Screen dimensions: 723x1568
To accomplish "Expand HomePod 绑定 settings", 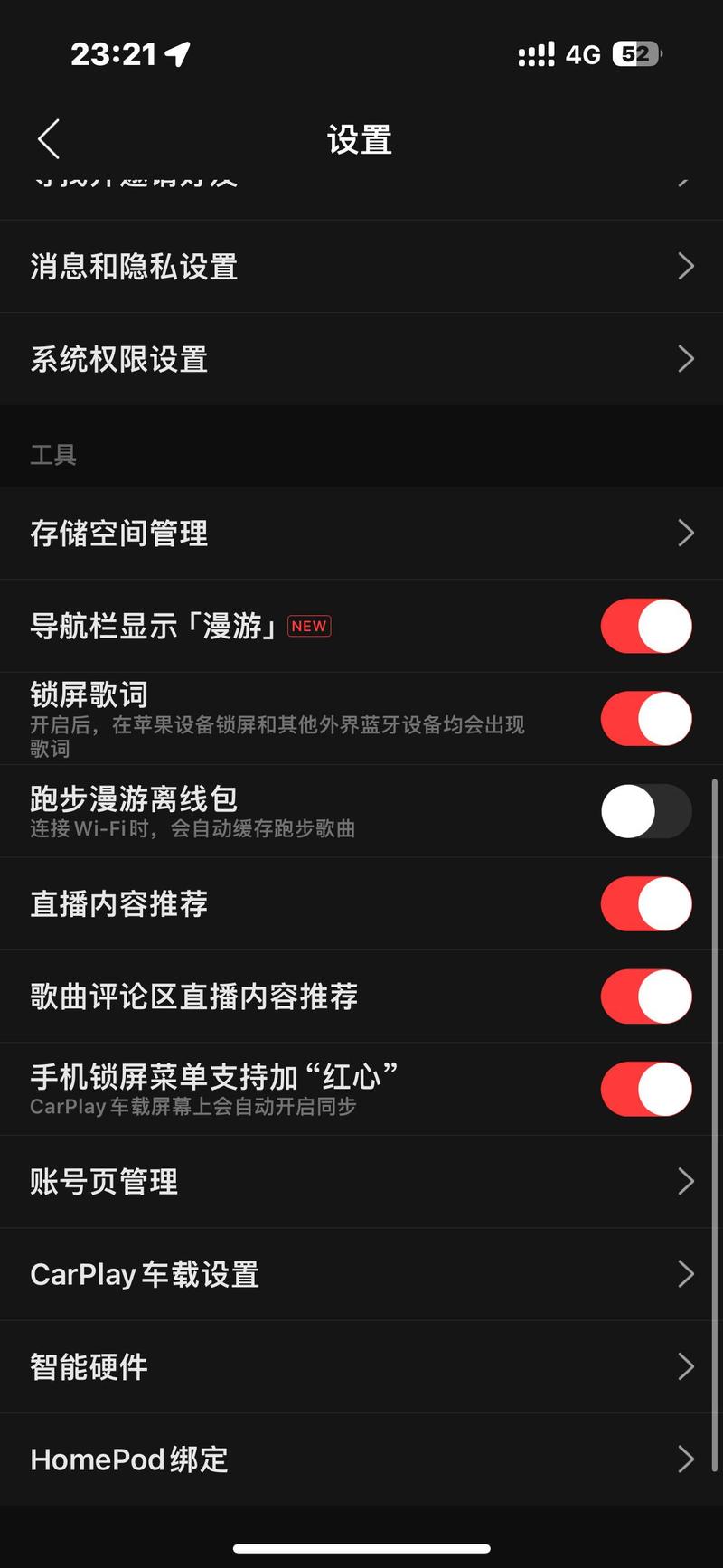I will (x=685, y=1459).
